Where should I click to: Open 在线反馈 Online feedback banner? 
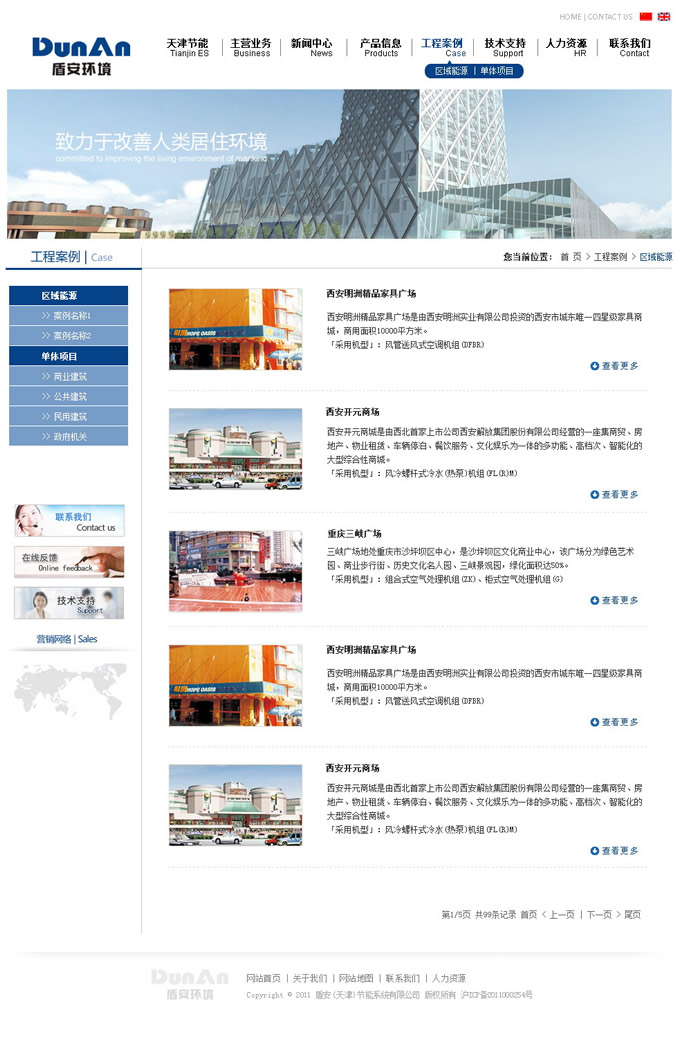tap(70, 563)
